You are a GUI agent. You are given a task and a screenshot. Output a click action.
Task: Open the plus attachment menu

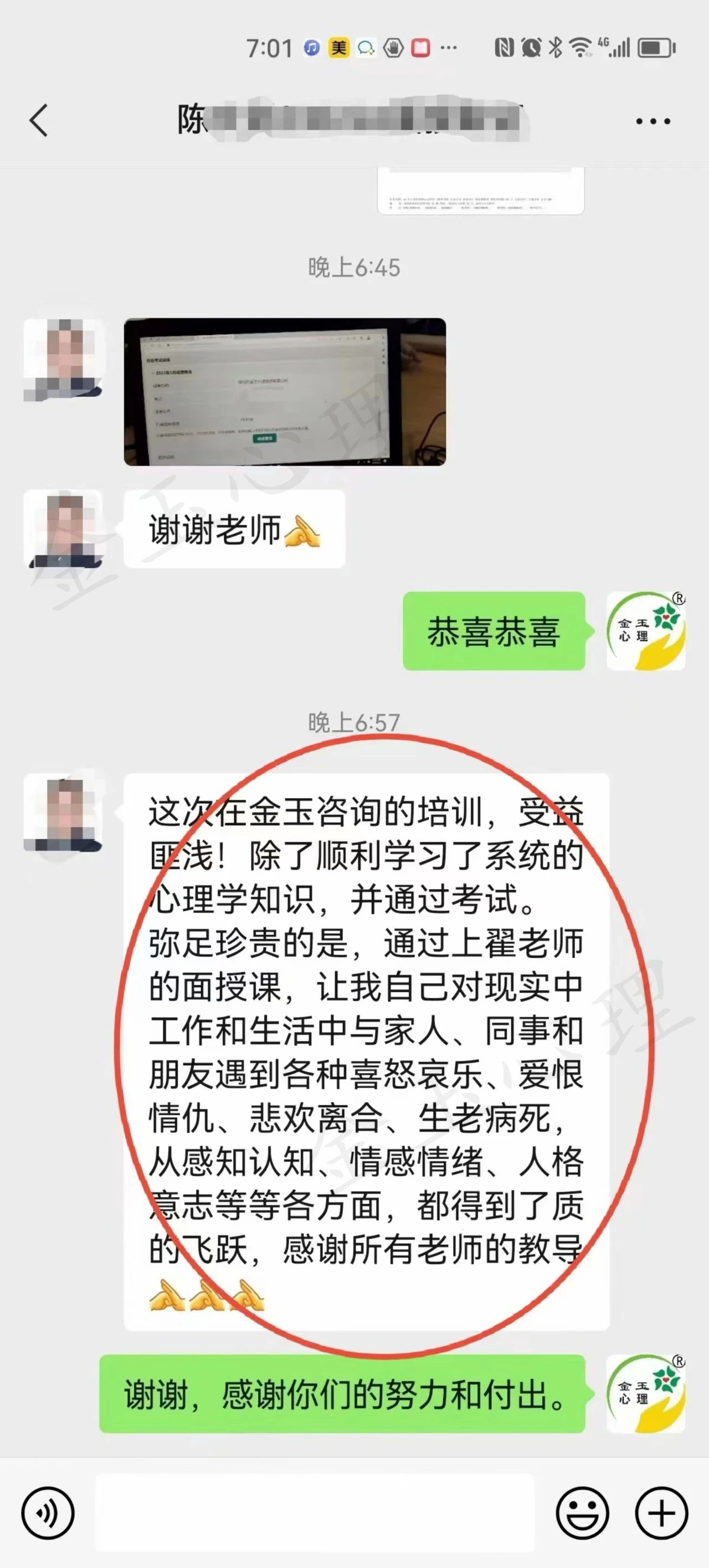click(x=661, y=1513)
